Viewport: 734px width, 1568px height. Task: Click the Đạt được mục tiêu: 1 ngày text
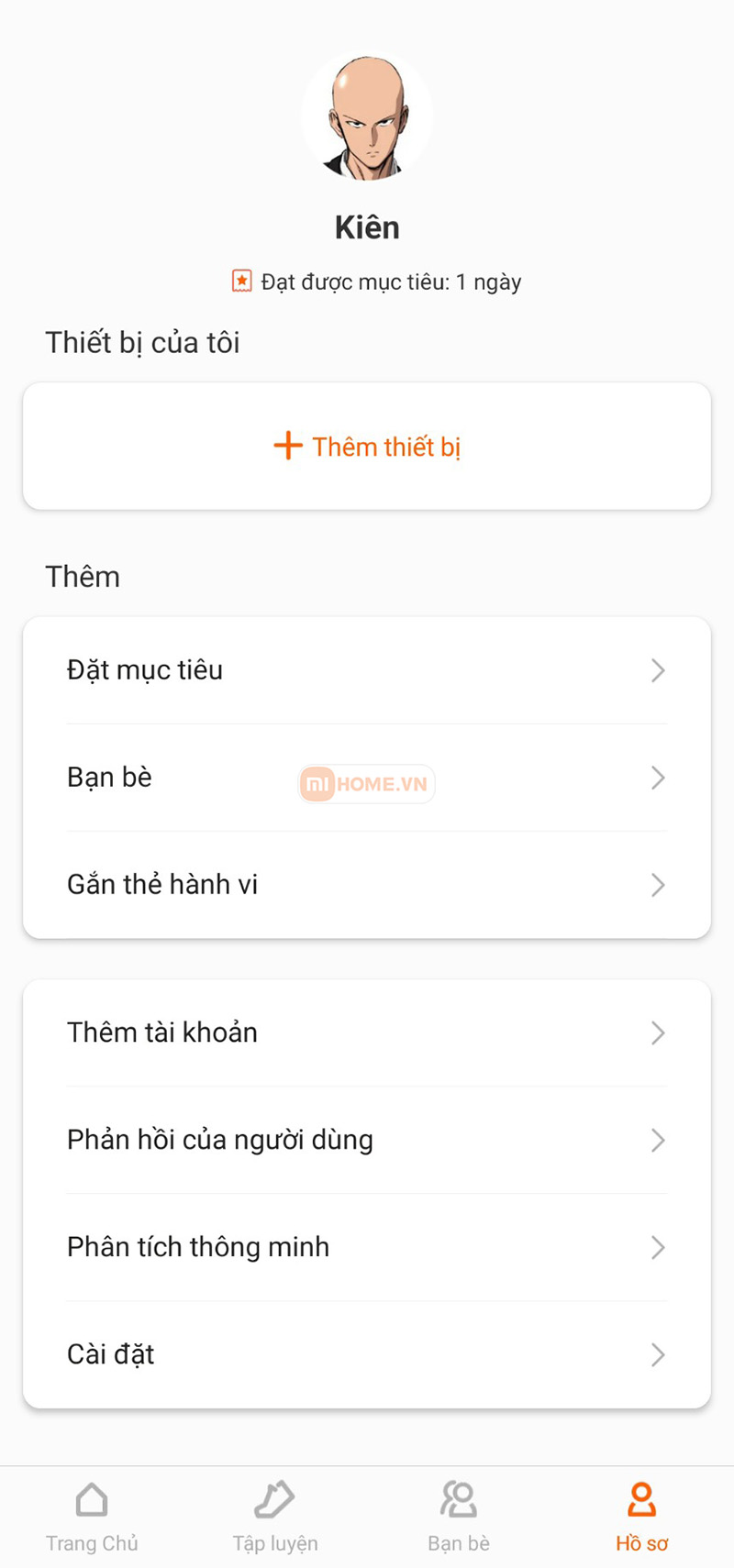pyautogui.click(x=388, y=282)
